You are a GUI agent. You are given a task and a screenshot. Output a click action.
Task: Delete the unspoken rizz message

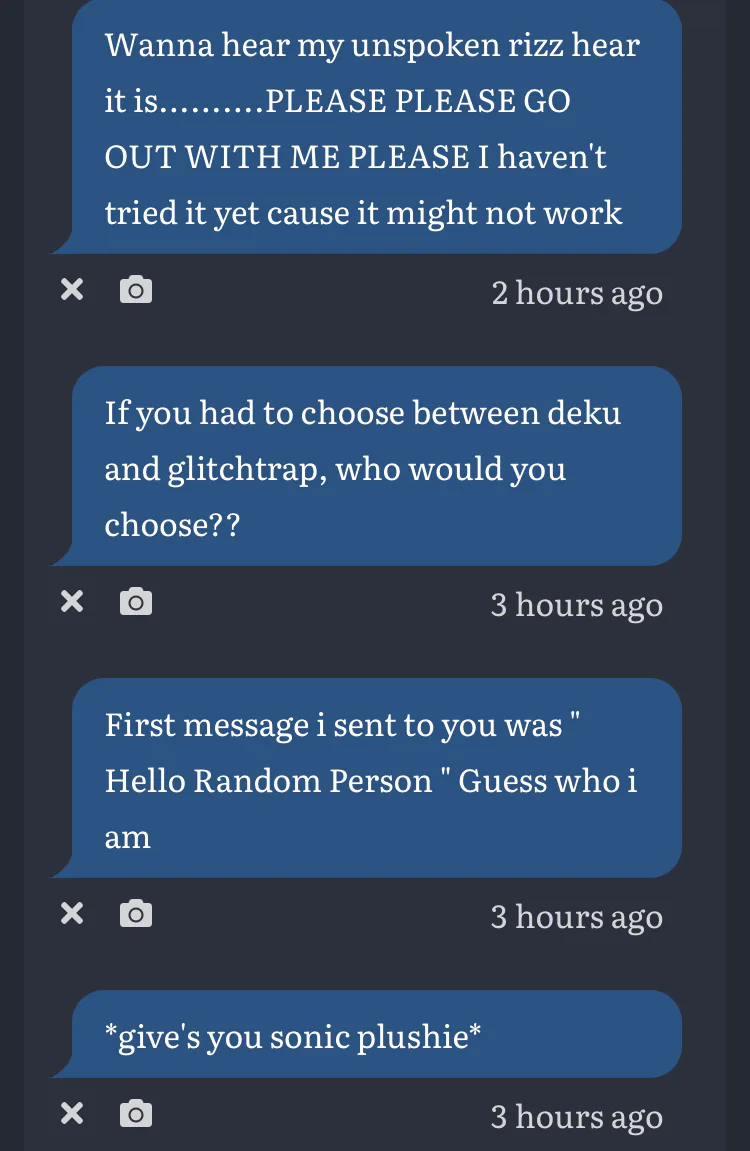(72, 290)
